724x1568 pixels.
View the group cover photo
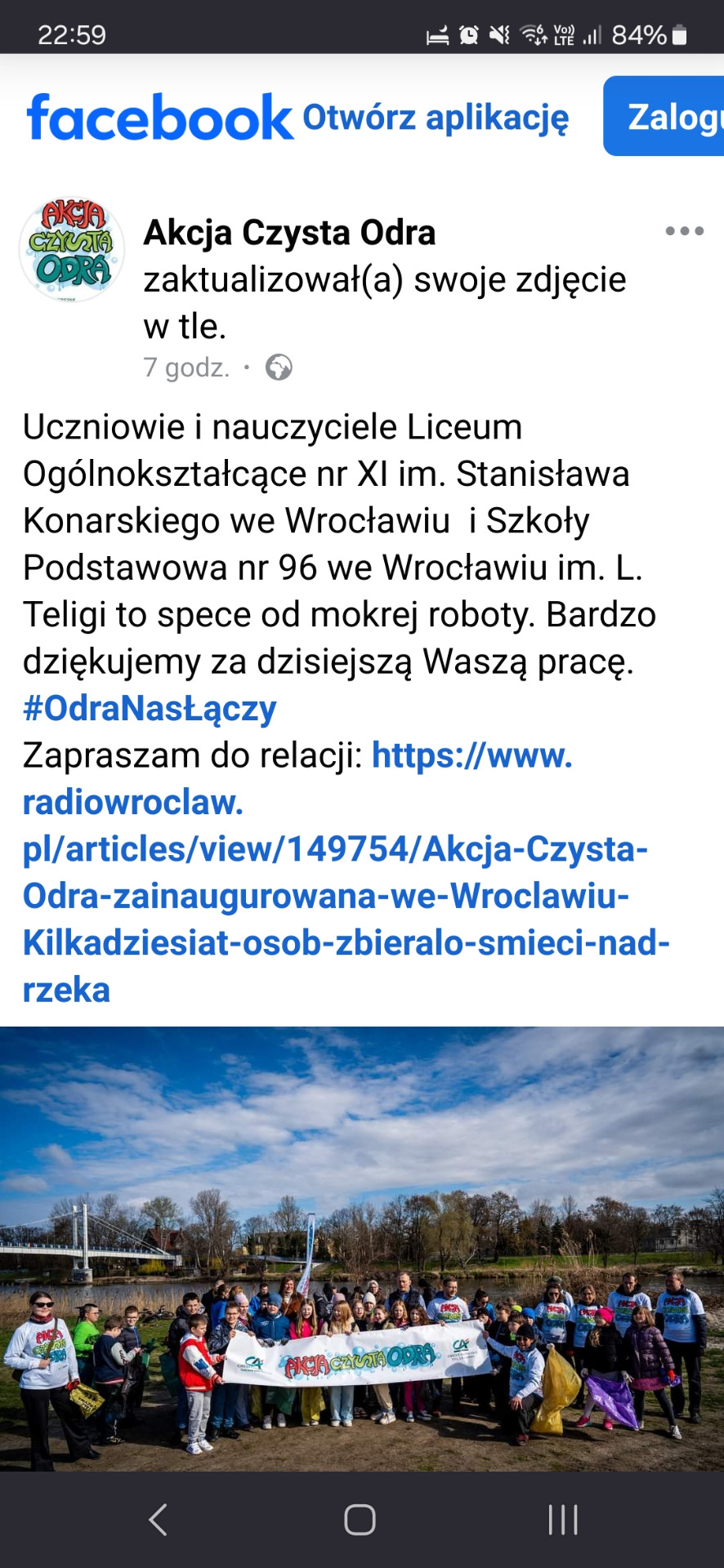(362, 1248)
